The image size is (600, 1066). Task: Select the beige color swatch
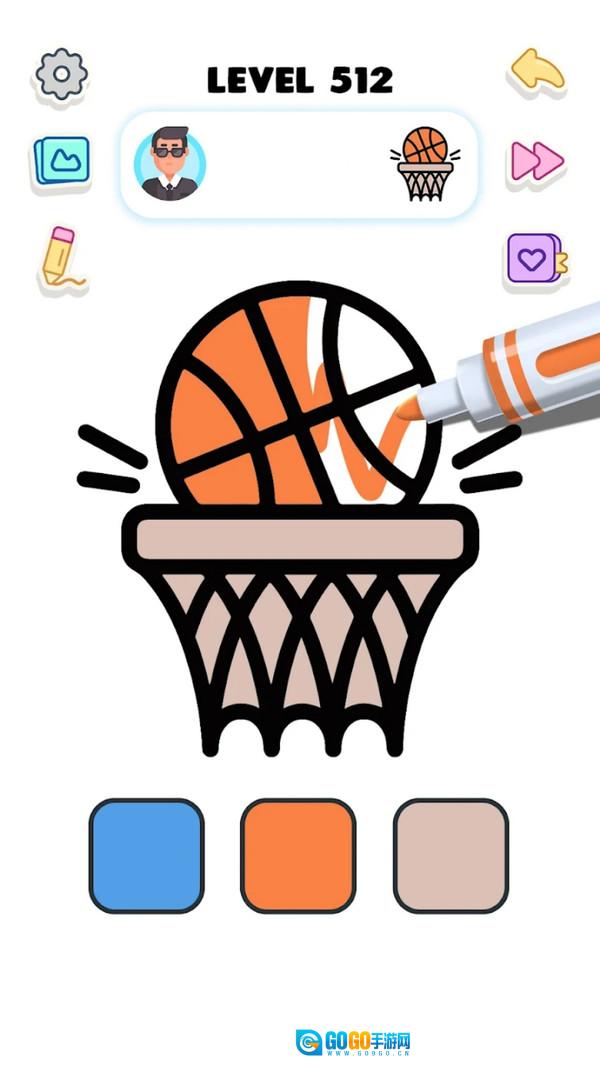(x=451, y=856)
